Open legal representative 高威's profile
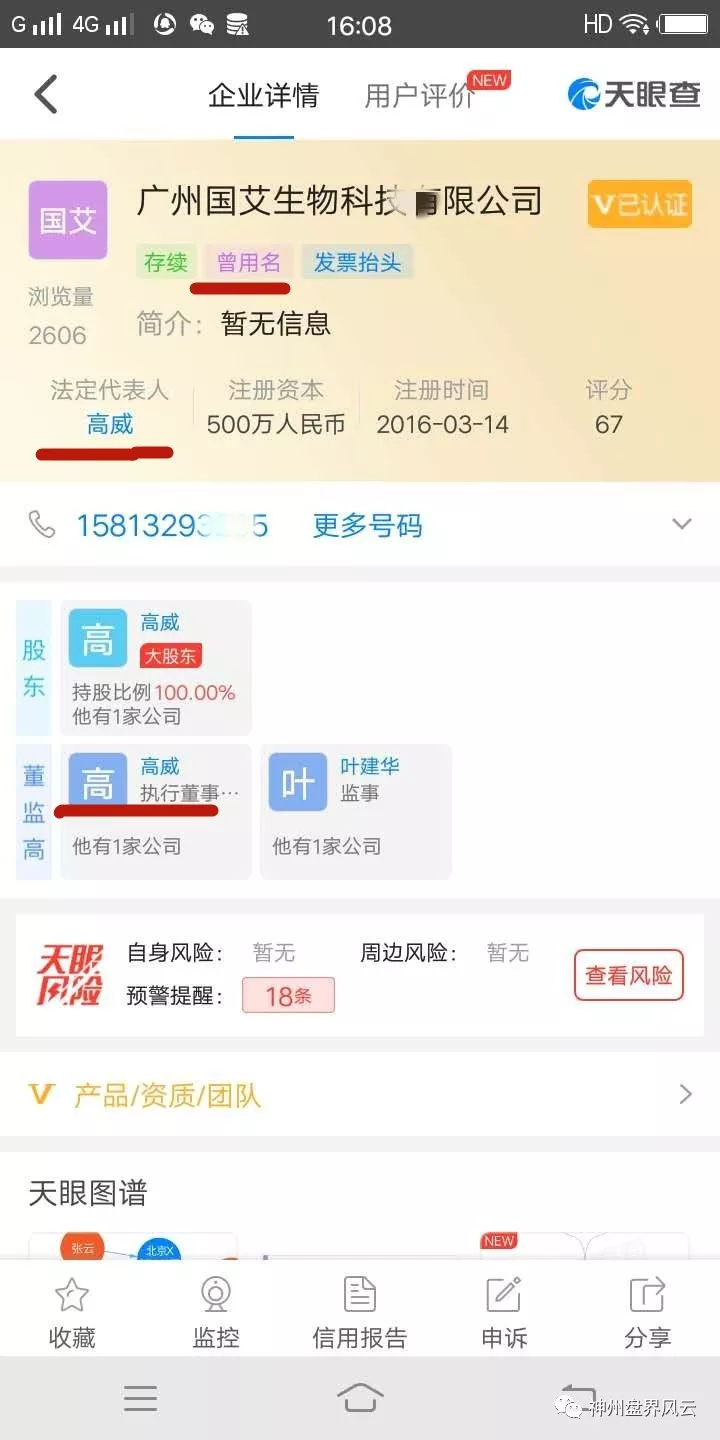 tap(110, 424)
